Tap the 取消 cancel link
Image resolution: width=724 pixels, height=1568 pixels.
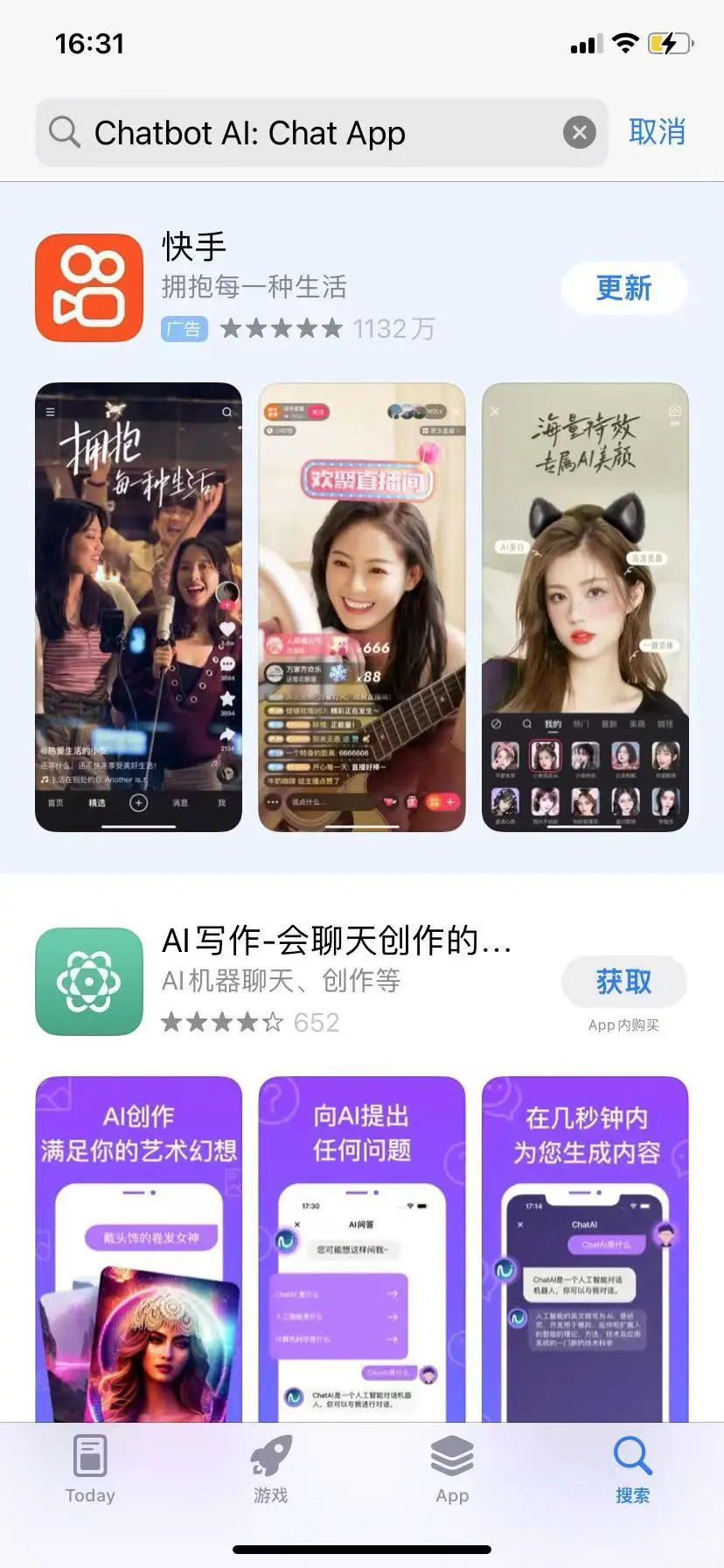[658, 132]
